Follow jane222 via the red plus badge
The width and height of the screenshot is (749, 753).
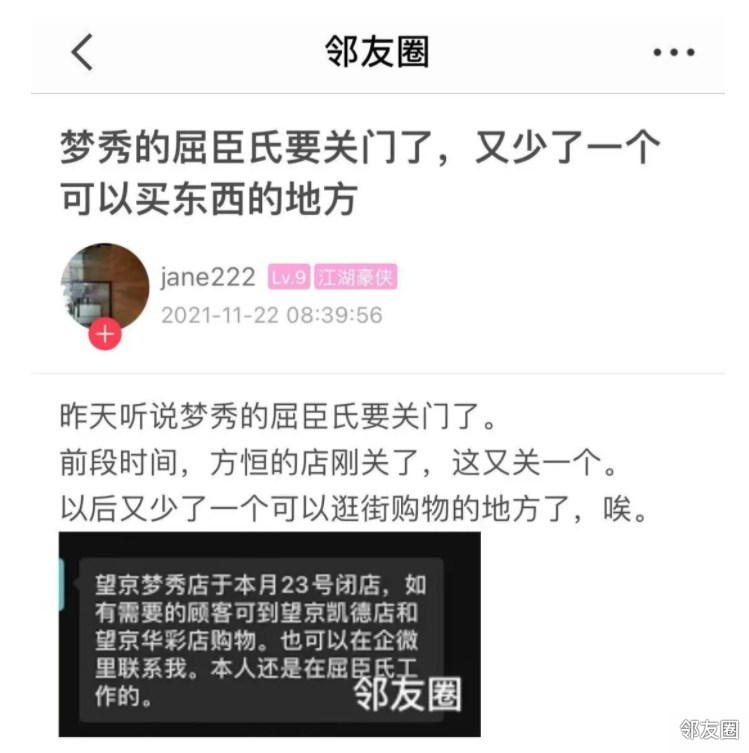pyautogui.click(x=105, y=334)
